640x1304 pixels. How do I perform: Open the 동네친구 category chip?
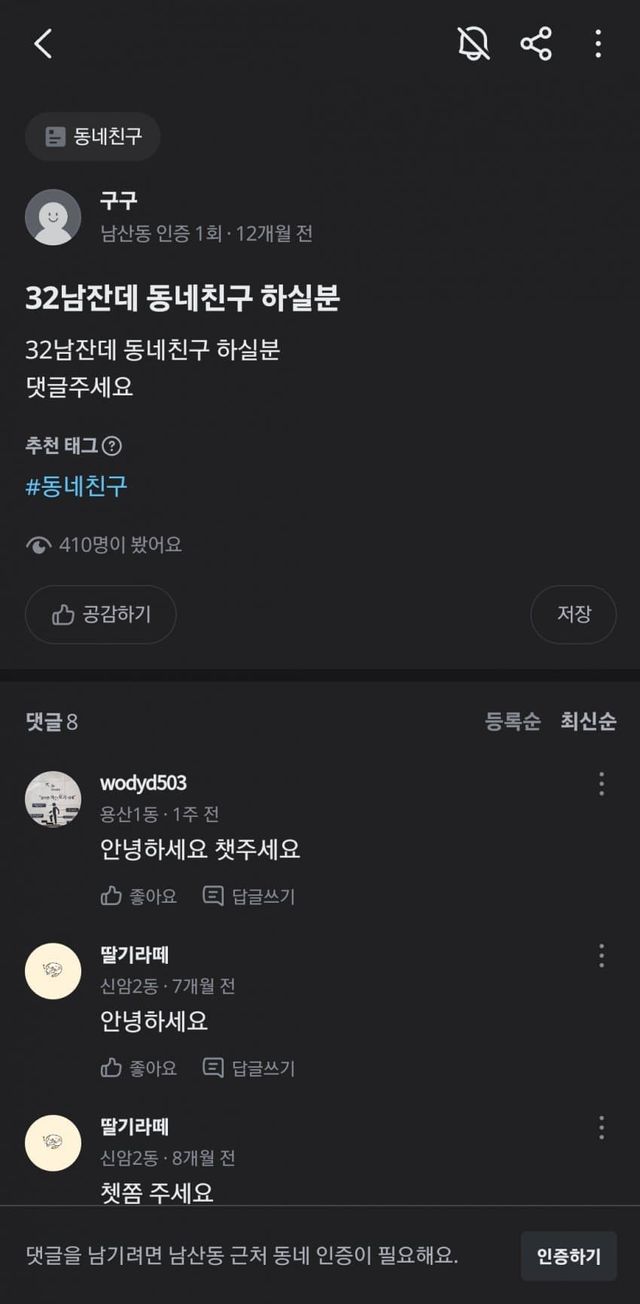pos(93,137)
